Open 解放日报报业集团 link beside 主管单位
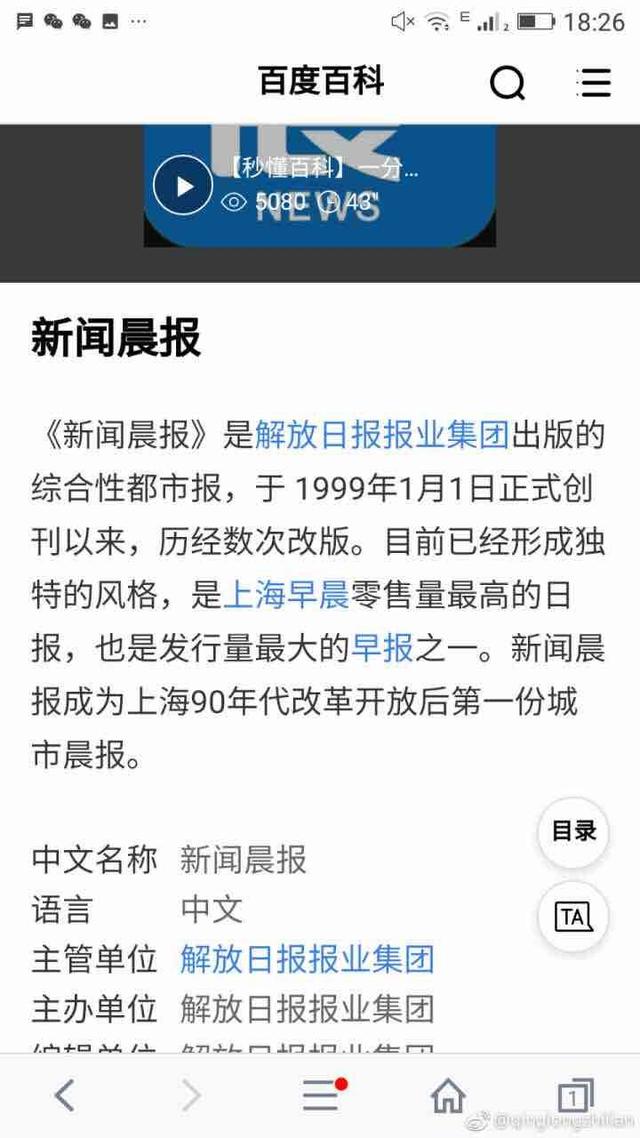 click(307, 959)
